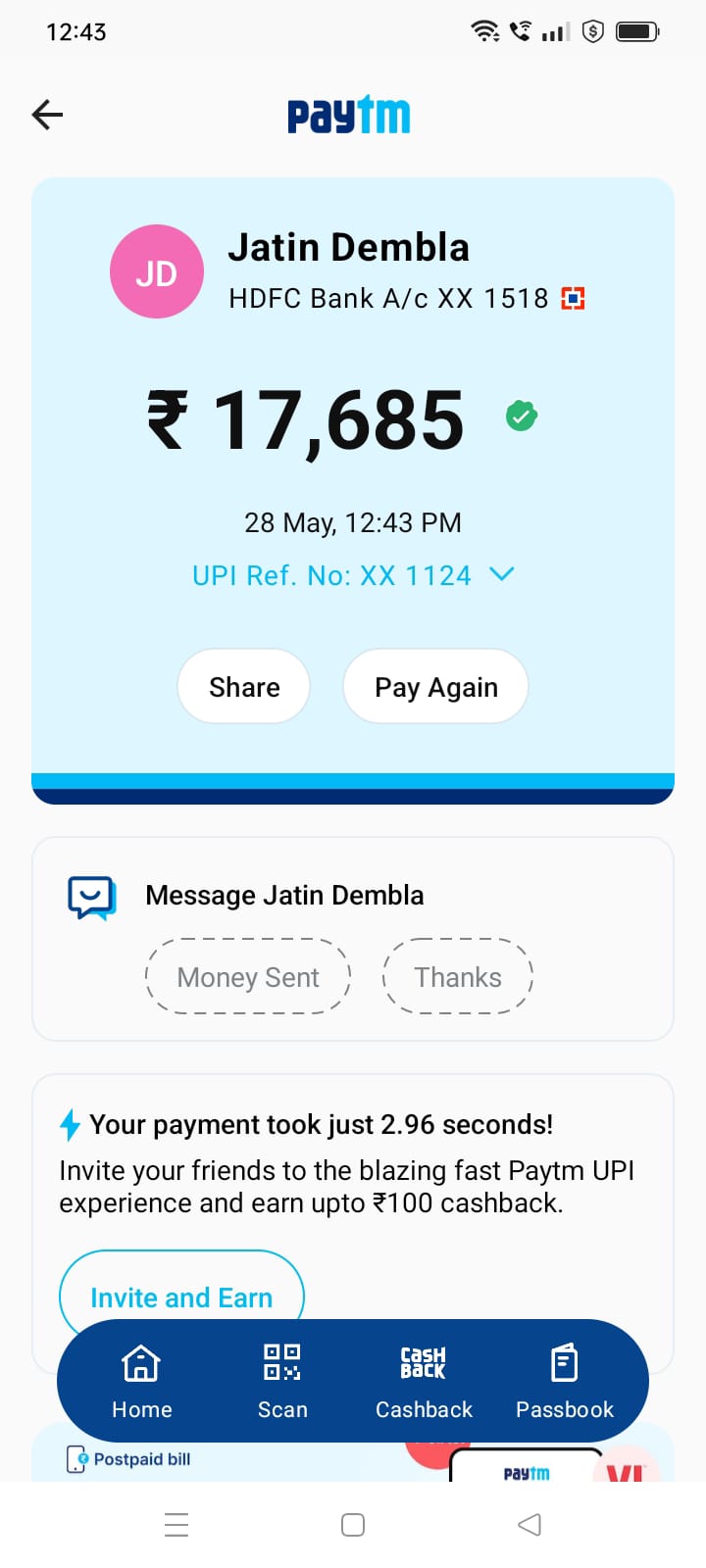706x1568 pixels.
Task: Go back using the top arrow
Action: point(47,115)
